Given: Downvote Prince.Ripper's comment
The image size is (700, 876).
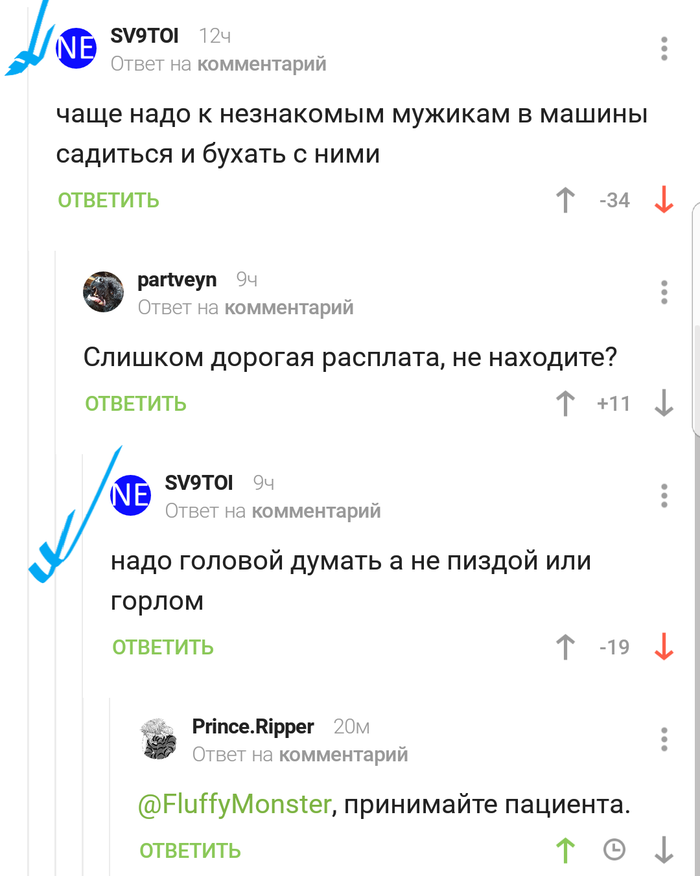Looking at the screenshot, I should click(663, 851).
